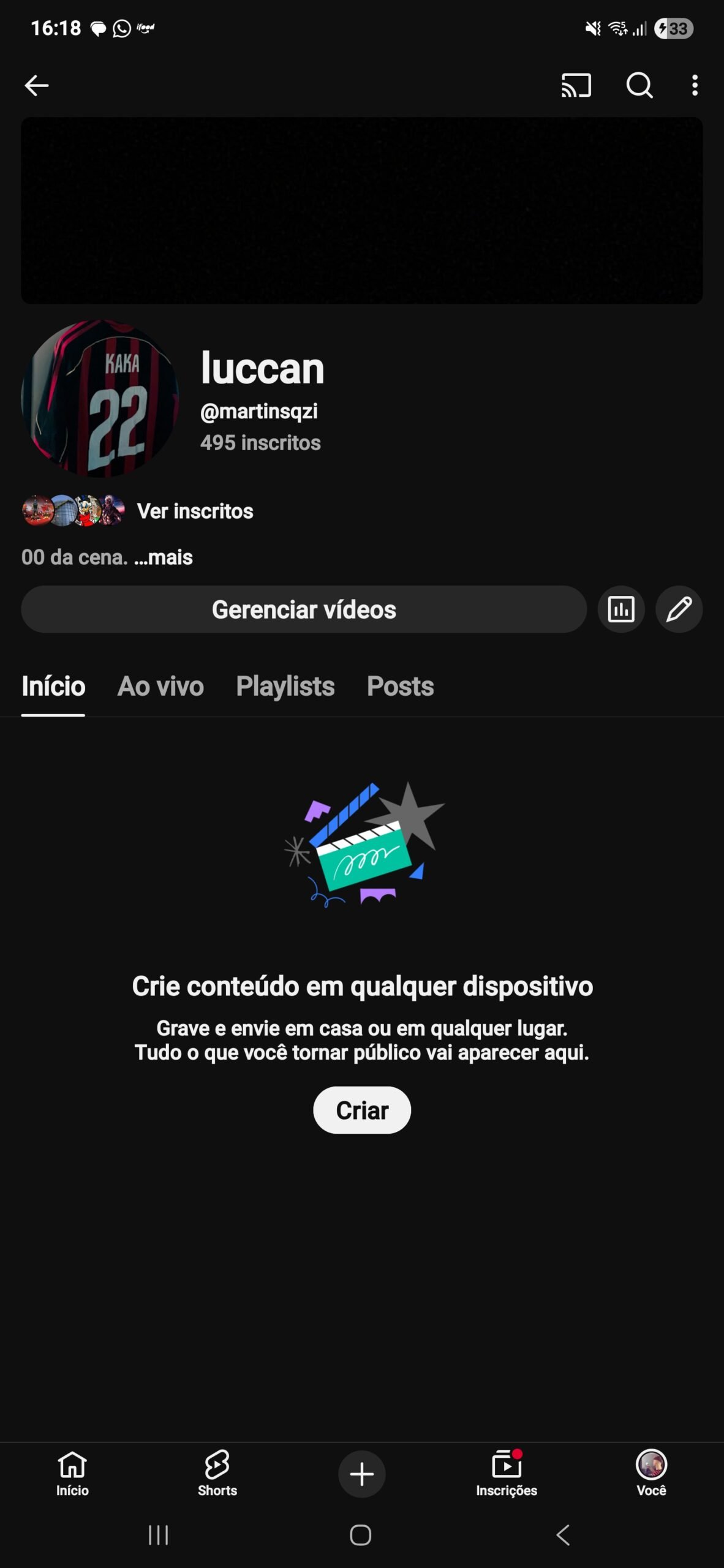The width and height of the screenshot is (724, 1568).
Task: Tap the system home button
Action: pos(361,1535)
